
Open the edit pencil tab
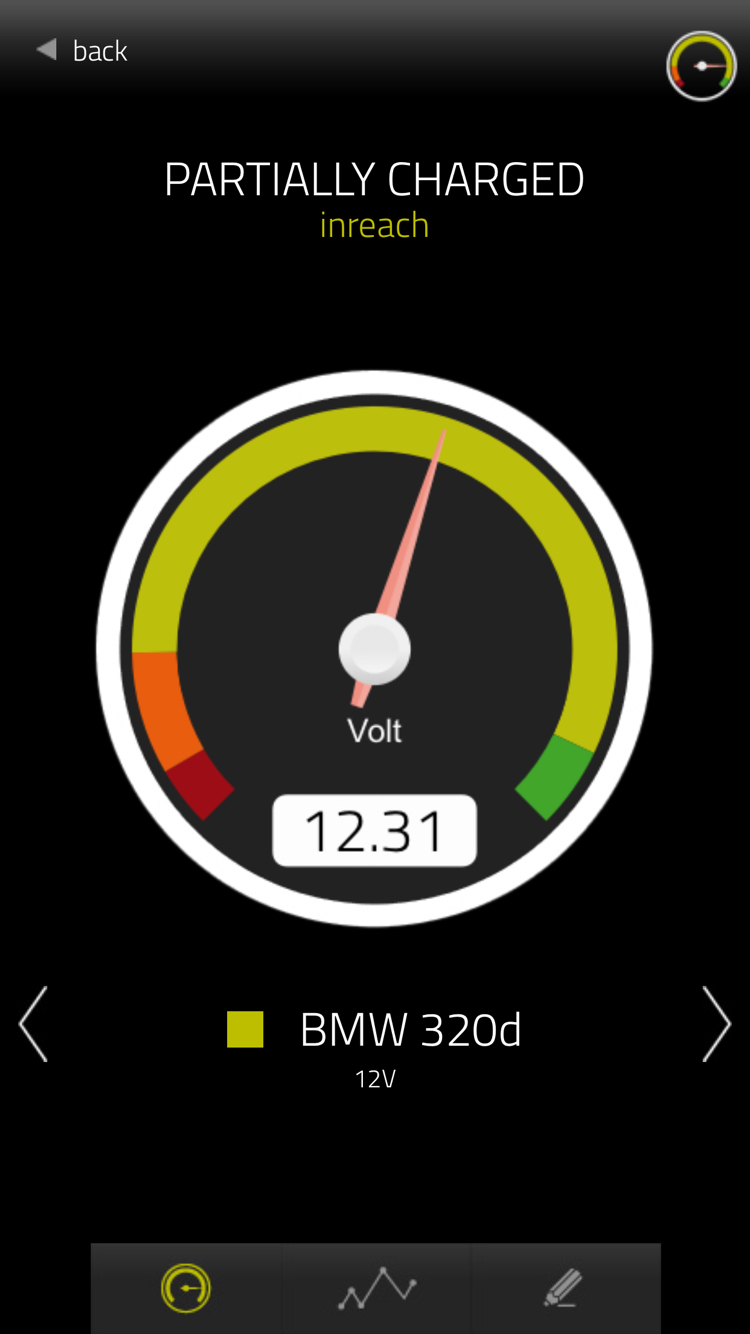pyautogui.click(x=565, y=1288)
